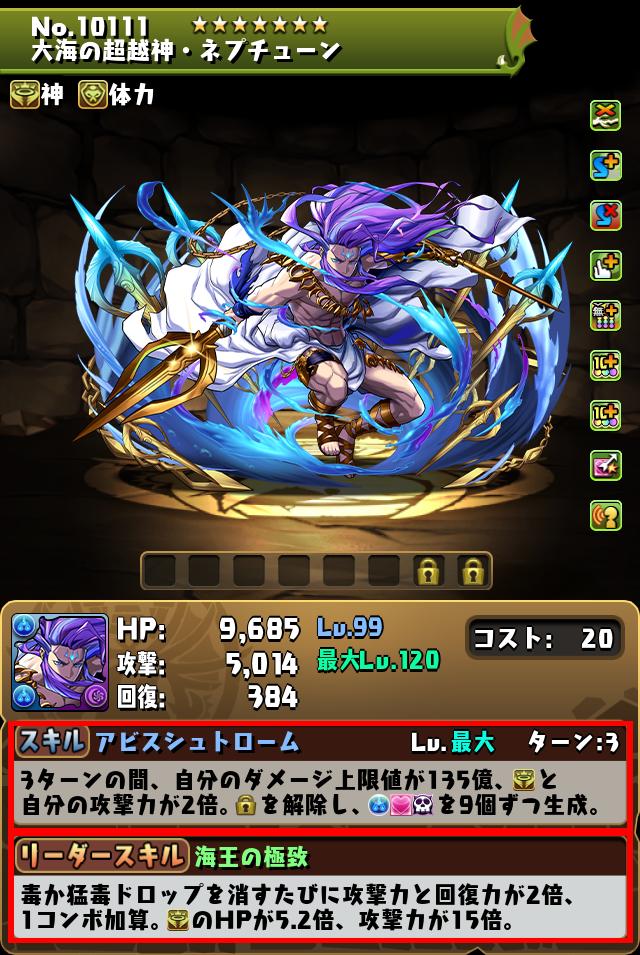Tap the extend move time awakening icon
The width and height of the screenshot is (640, 955).
pos(606,264)
